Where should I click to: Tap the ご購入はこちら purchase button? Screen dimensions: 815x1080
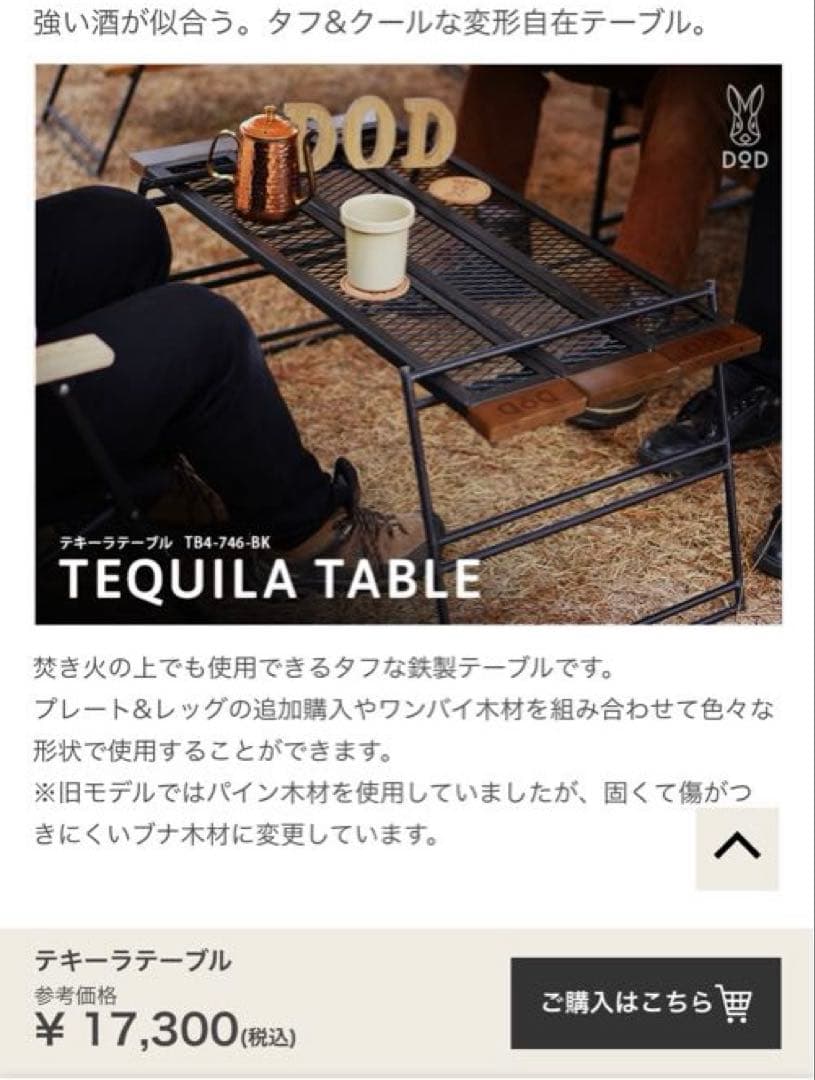click(x=646, y=1003)
